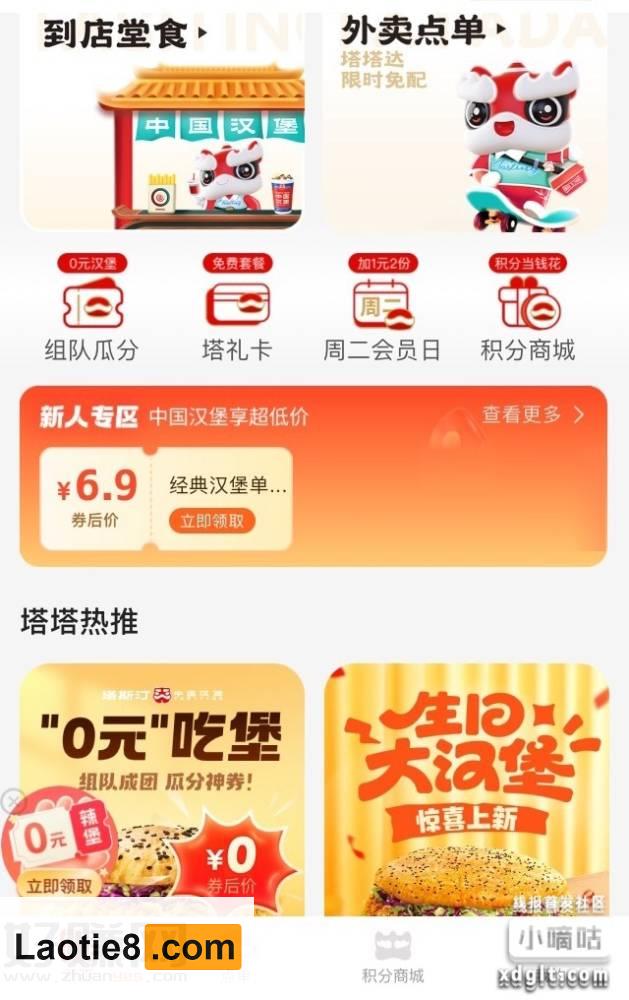The height and width of the screenshot is (1000, 629).
Task: Open 组队瓜分 team activity
Action: (92, 310)
